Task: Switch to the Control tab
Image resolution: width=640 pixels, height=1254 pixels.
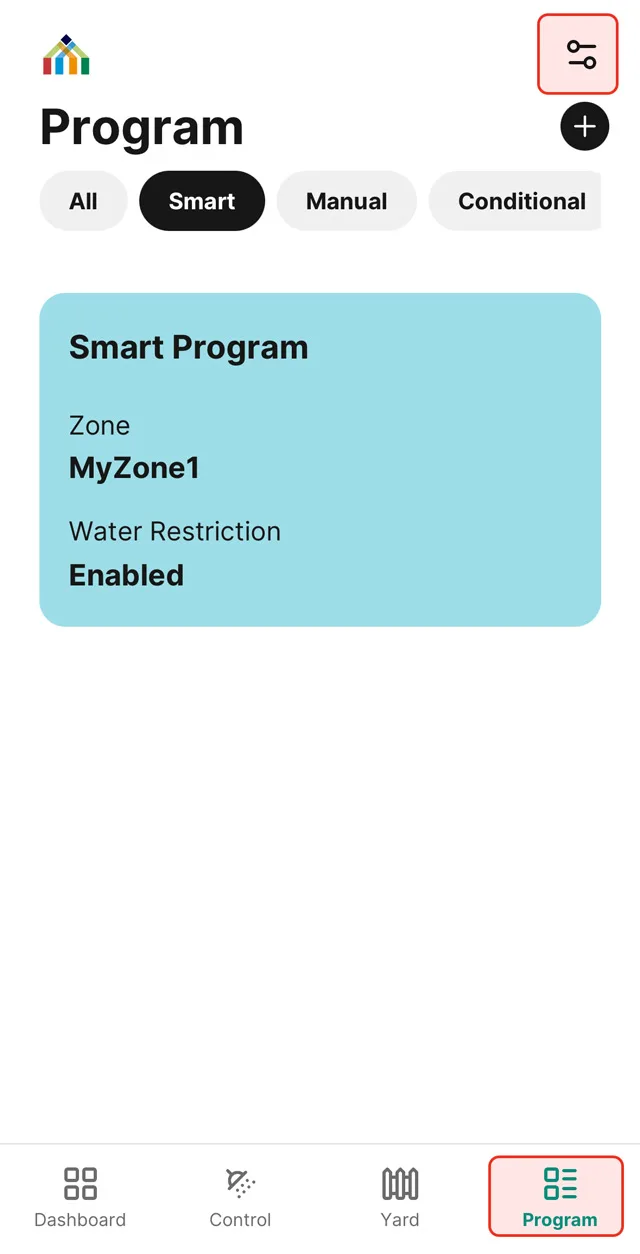Action: coord(240,1197)
